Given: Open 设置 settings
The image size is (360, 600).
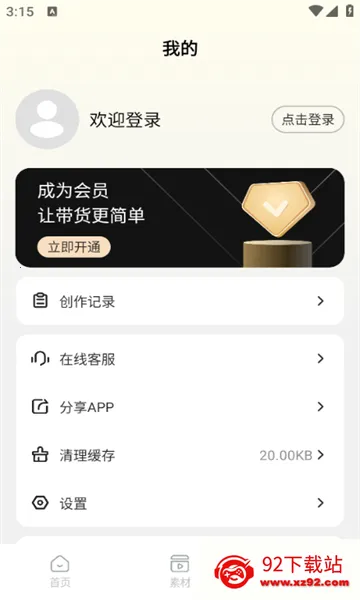Looking at the screenshot, I should pos(180,503).
